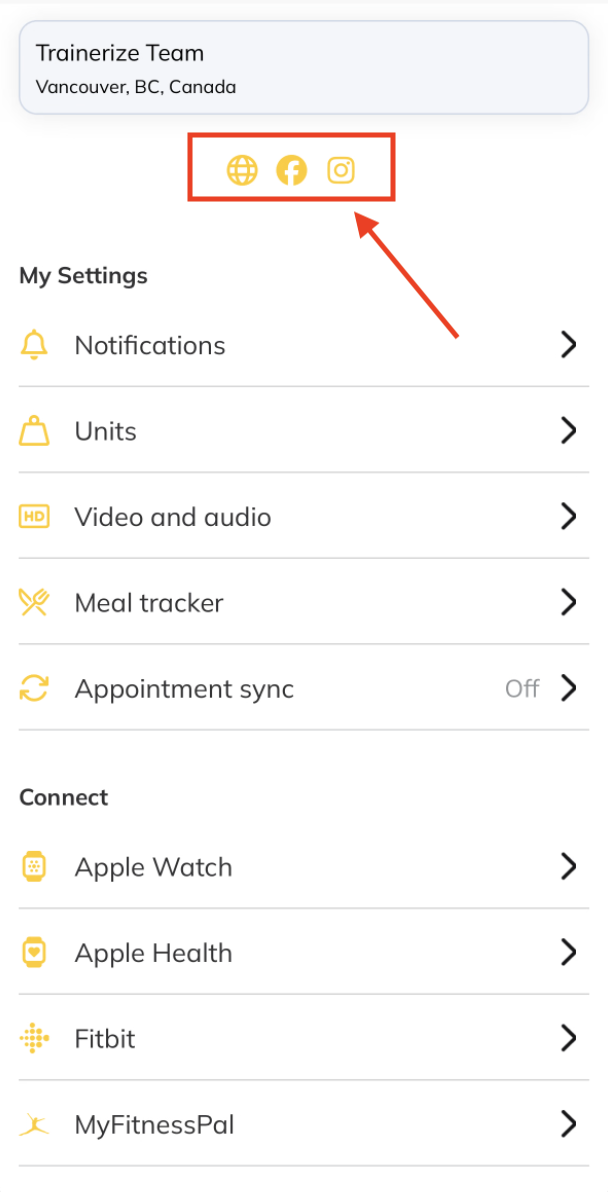Open the Apple Health connection
Screen dimensions: 608x1192
pyautogui.click(x=304, y=954)
